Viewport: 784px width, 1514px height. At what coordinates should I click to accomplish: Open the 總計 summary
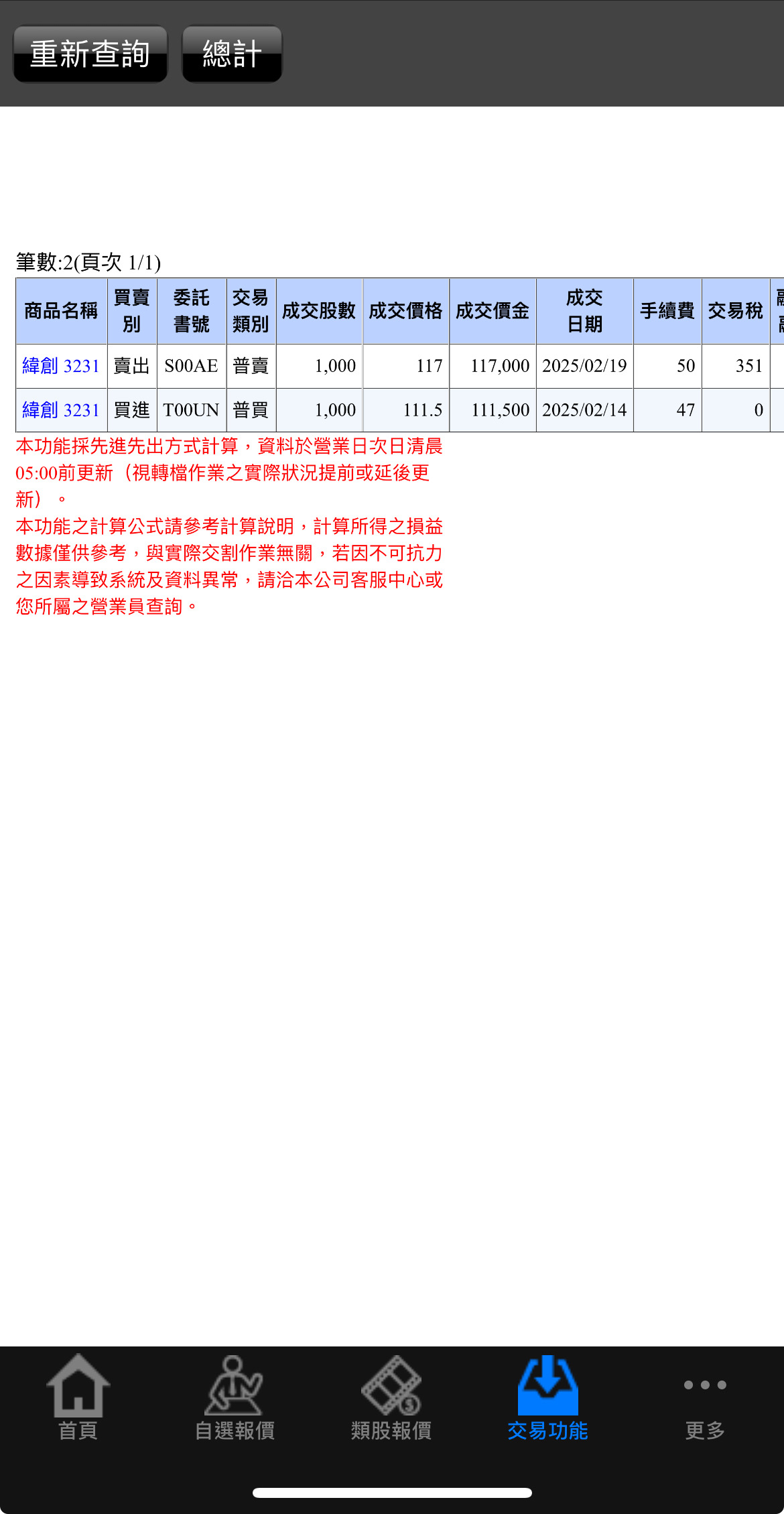tap(232, 54)
